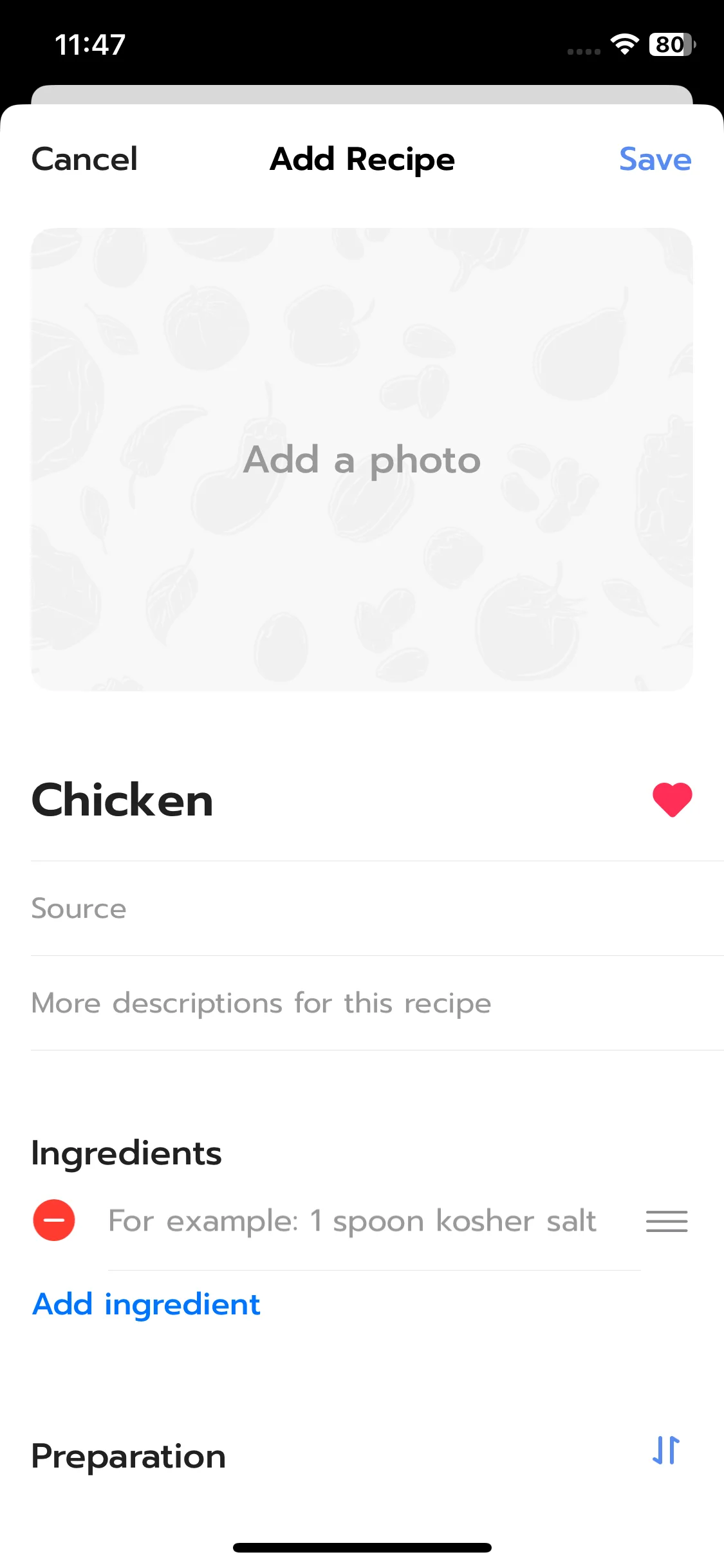Add a photo to the recipe
Image resolution: width=724 pixels, height=1568 pixels.
click(x=362, y=460)
